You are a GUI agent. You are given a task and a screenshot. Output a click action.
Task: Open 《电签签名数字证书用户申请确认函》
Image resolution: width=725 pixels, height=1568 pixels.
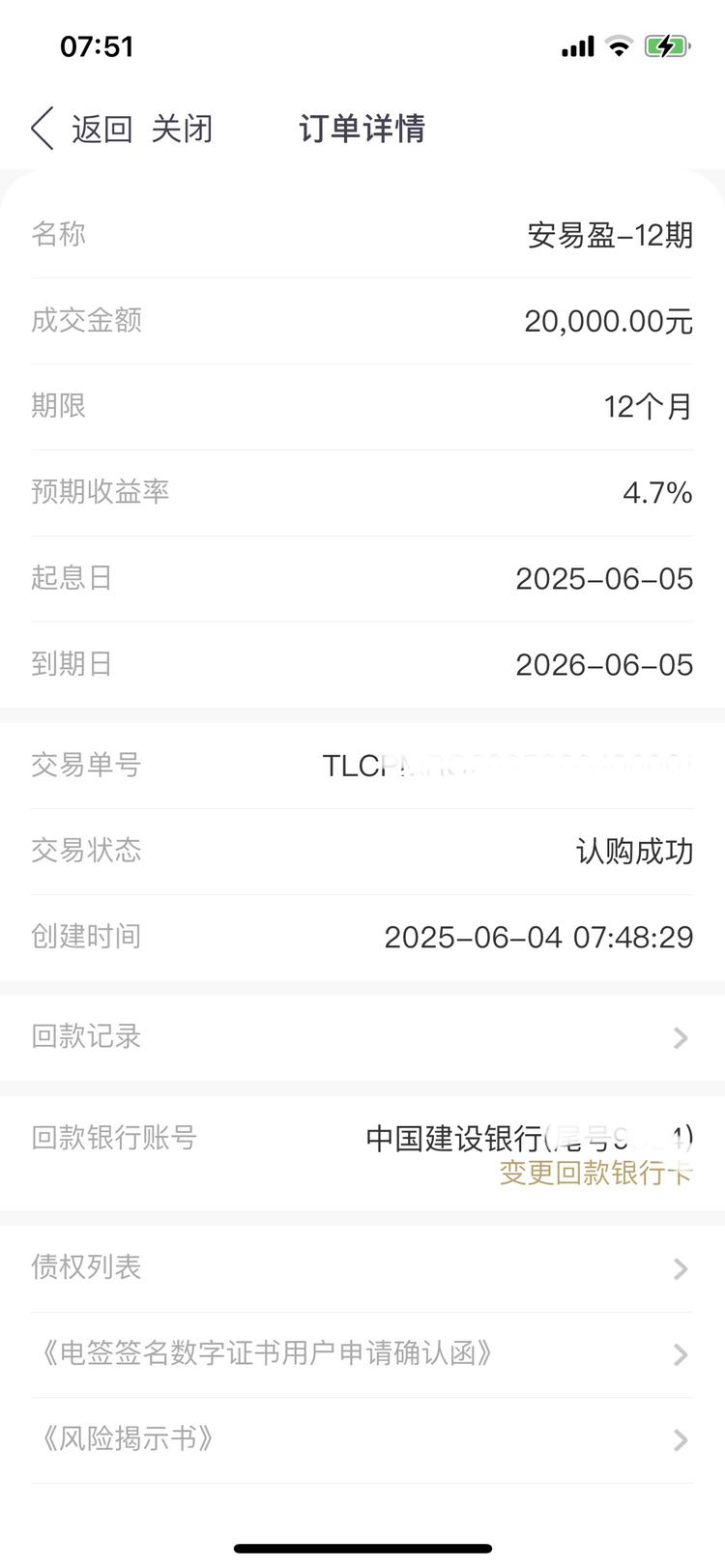click(x=362, y=1354)
